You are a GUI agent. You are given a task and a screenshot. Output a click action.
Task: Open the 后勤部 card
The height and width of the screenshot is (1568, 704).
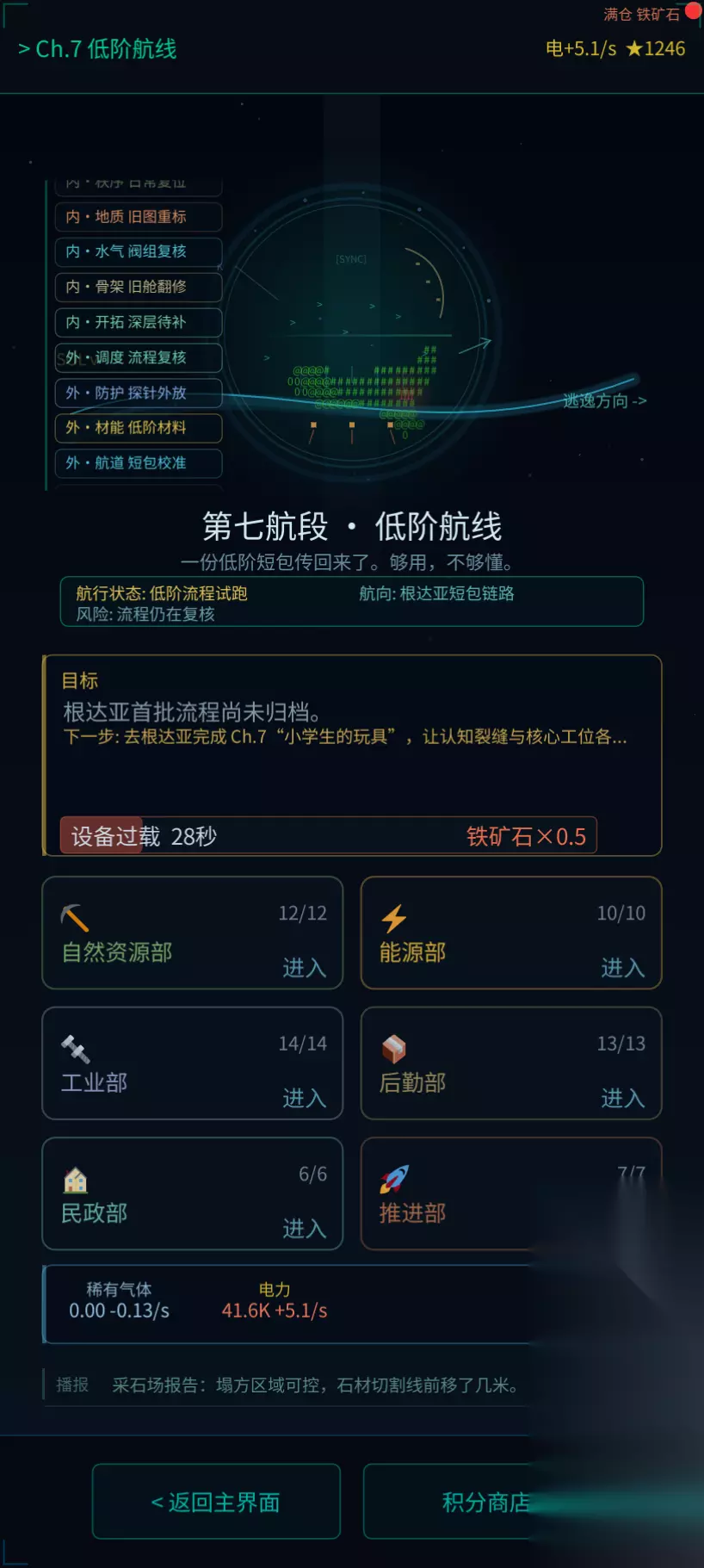511,1063
